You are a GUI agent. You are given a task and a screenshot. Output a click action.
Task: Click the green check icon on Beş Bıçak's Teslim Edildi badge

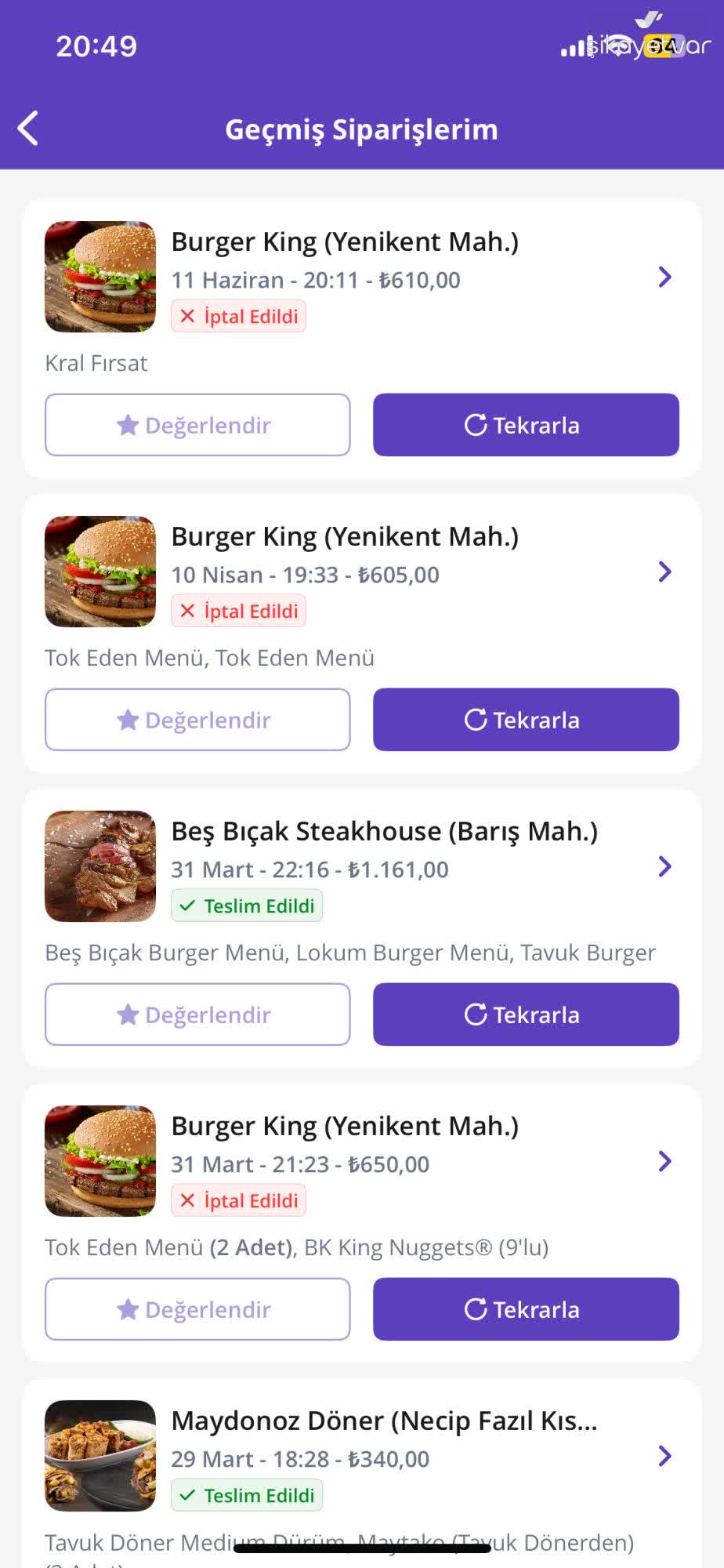pos(187,906)
